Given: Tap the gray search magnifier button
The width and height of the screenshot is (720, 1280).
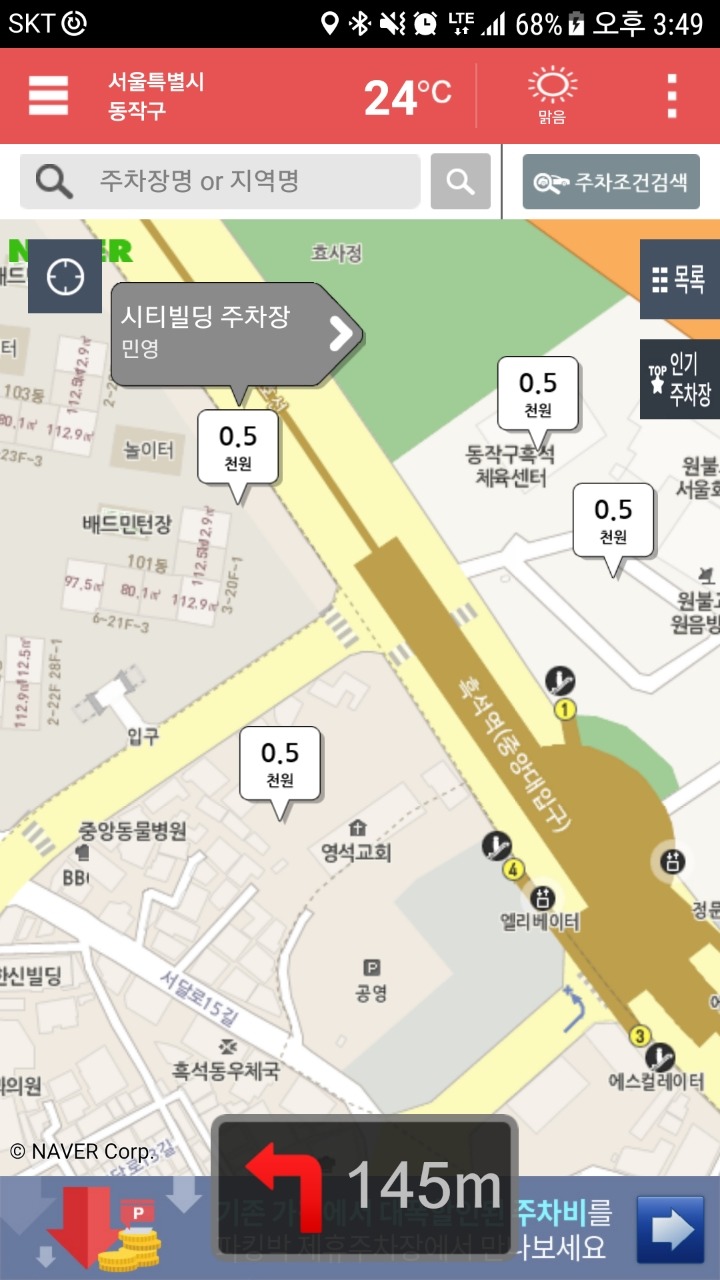Looking at the screenshot, I should click(460, 181).
